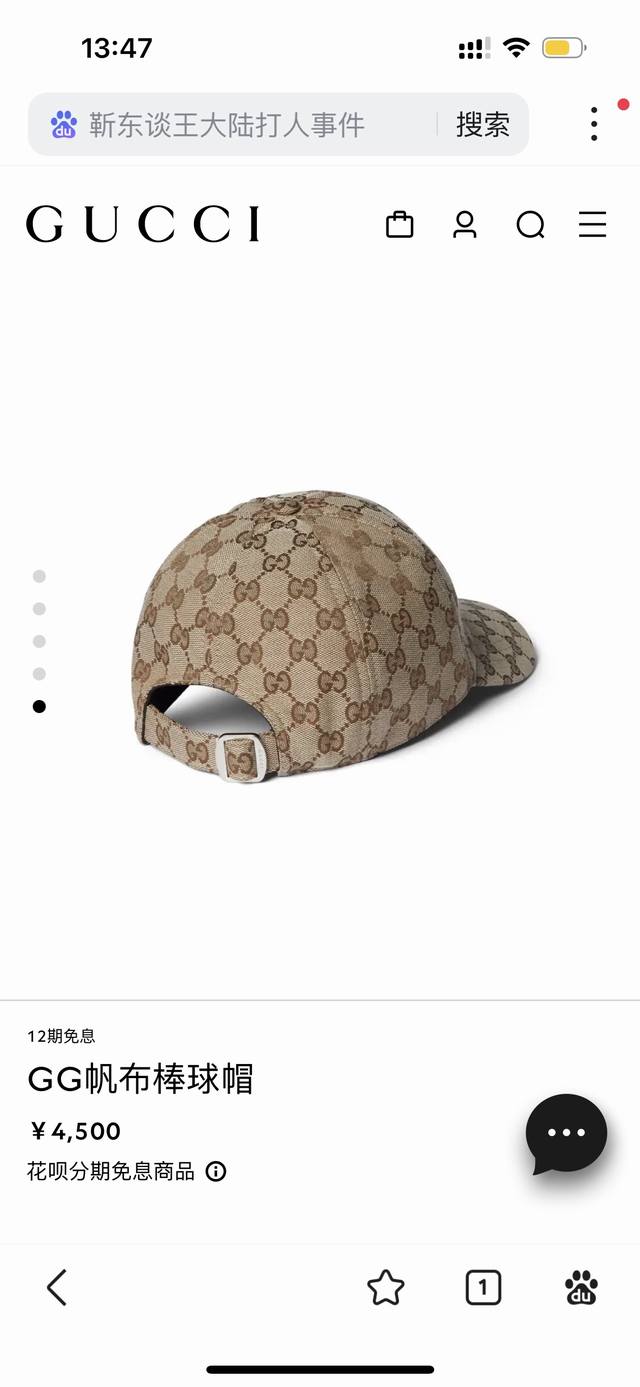Search the Gucci site
Screen dimensions: 640x1387
click(x=530, y=225)
